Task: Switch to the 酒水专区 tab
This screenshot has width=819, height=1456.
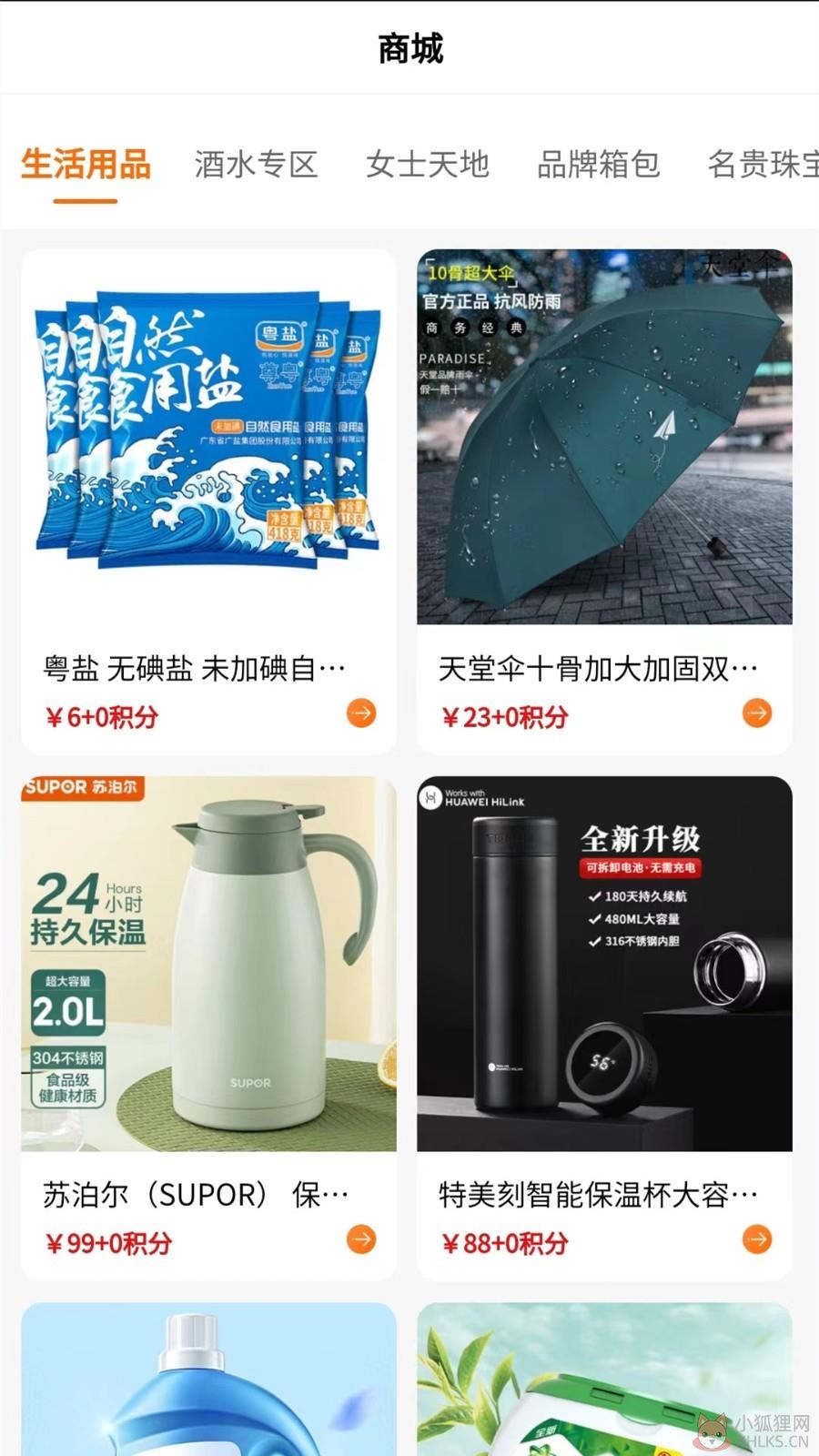Action: 256,165
